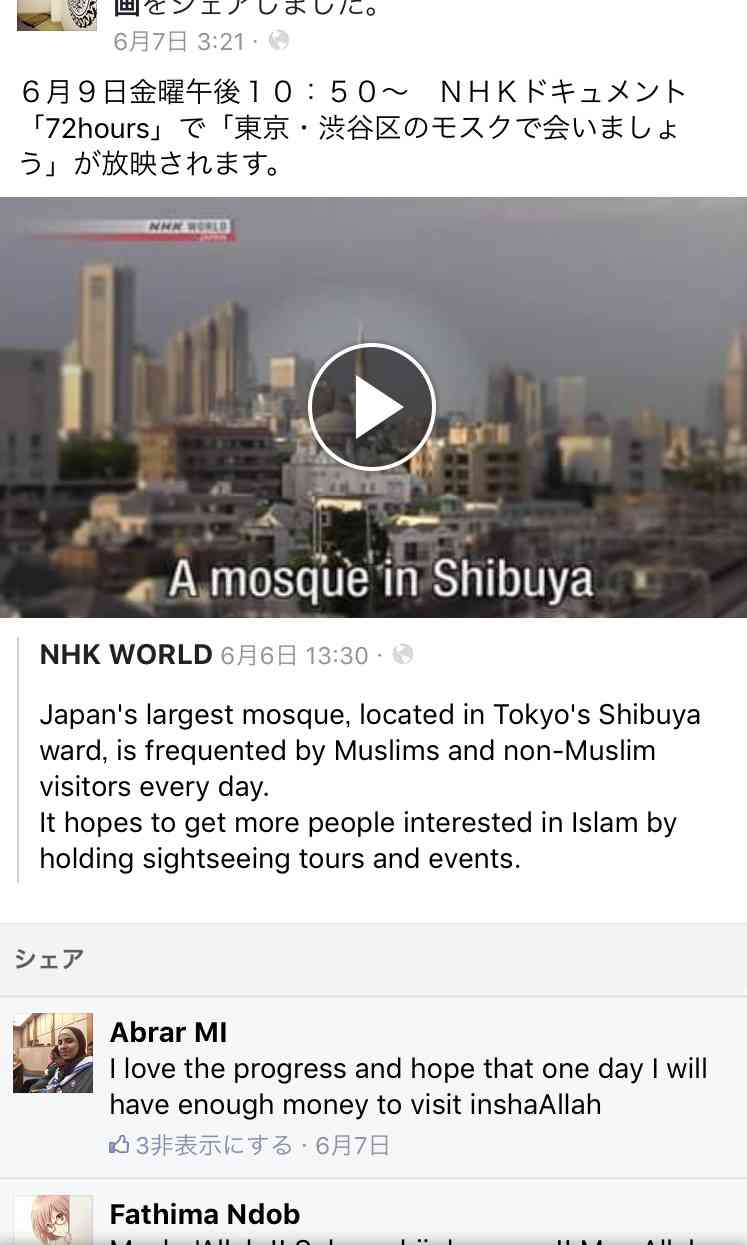Open Fathima Ndob's profile
747x1245 pixels.
[205, 1214]
